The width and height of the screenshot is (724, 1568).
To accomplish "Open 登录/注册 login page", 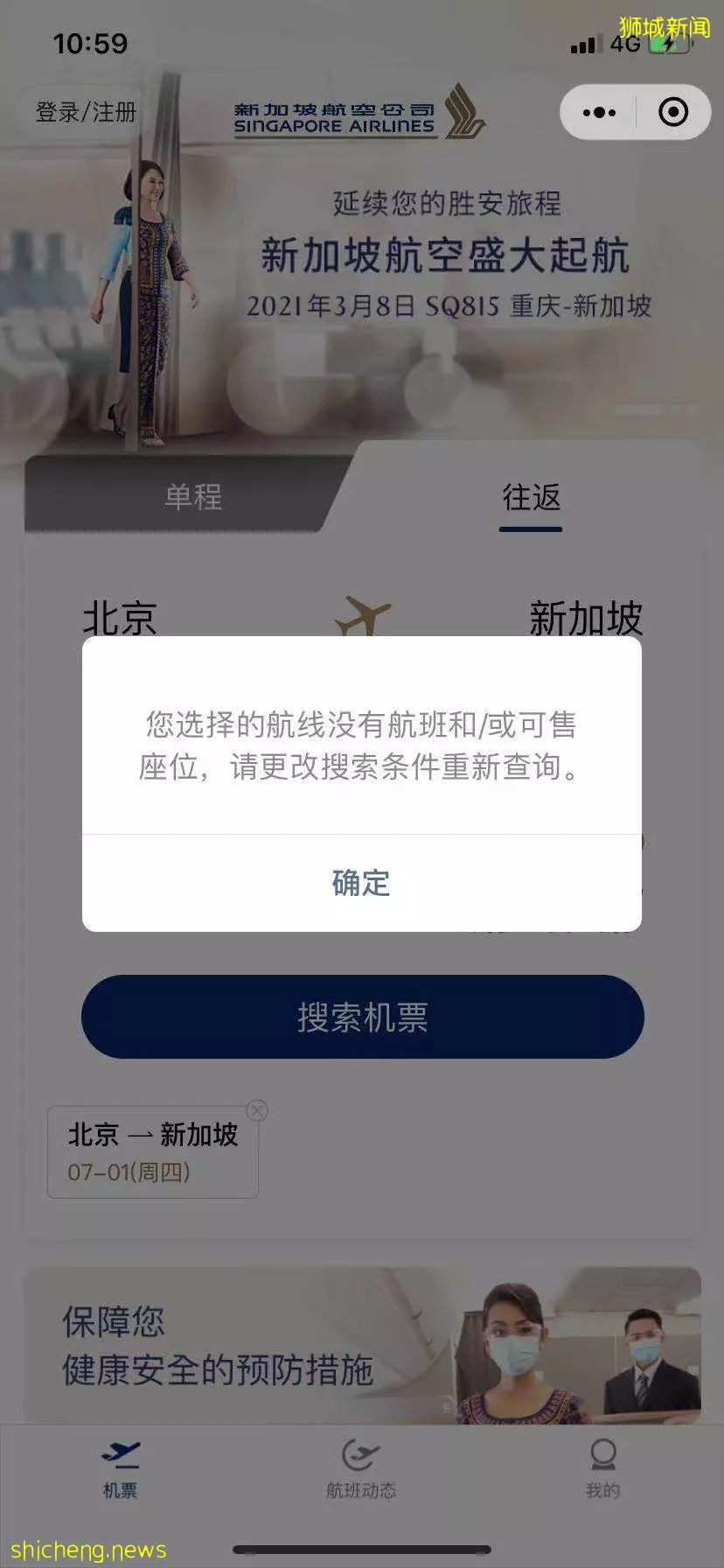I will [86, 112].
